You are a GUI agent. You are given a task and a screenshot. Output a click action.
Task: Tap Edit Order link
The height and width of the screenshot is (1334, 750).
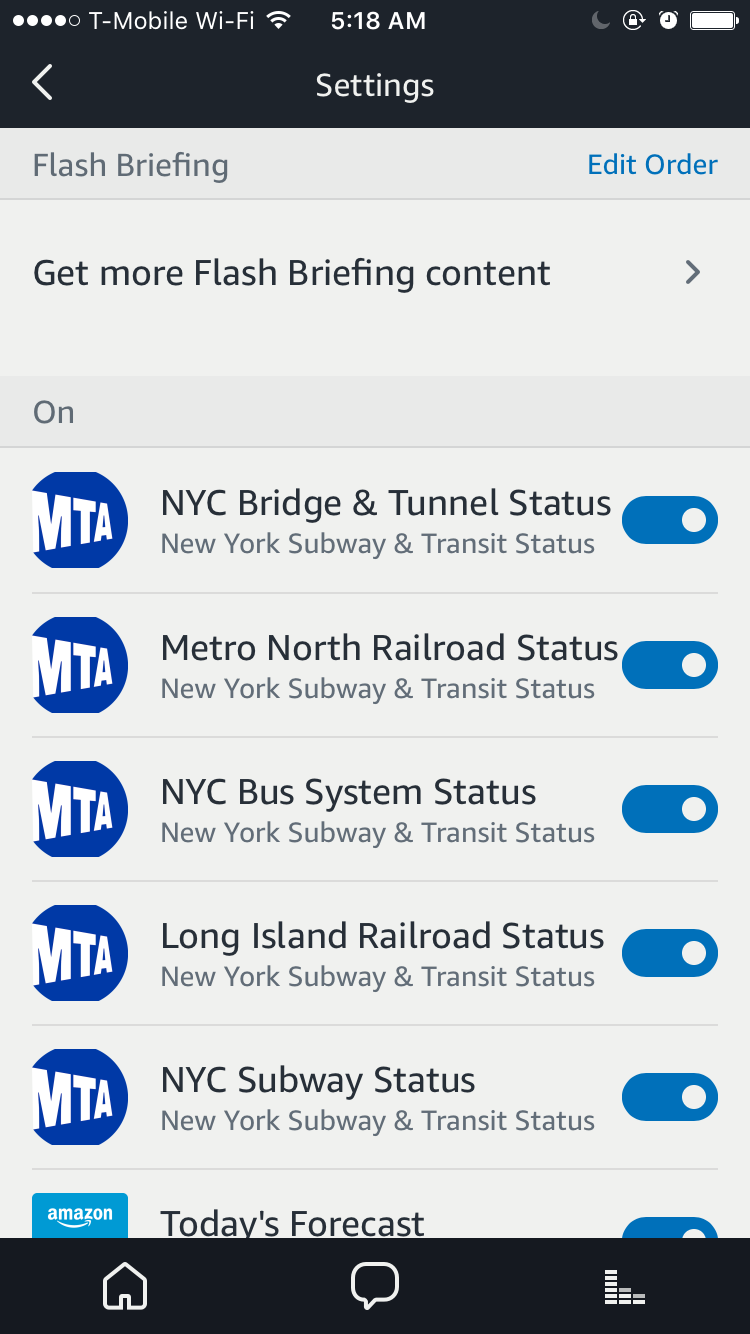click(652, 165)
